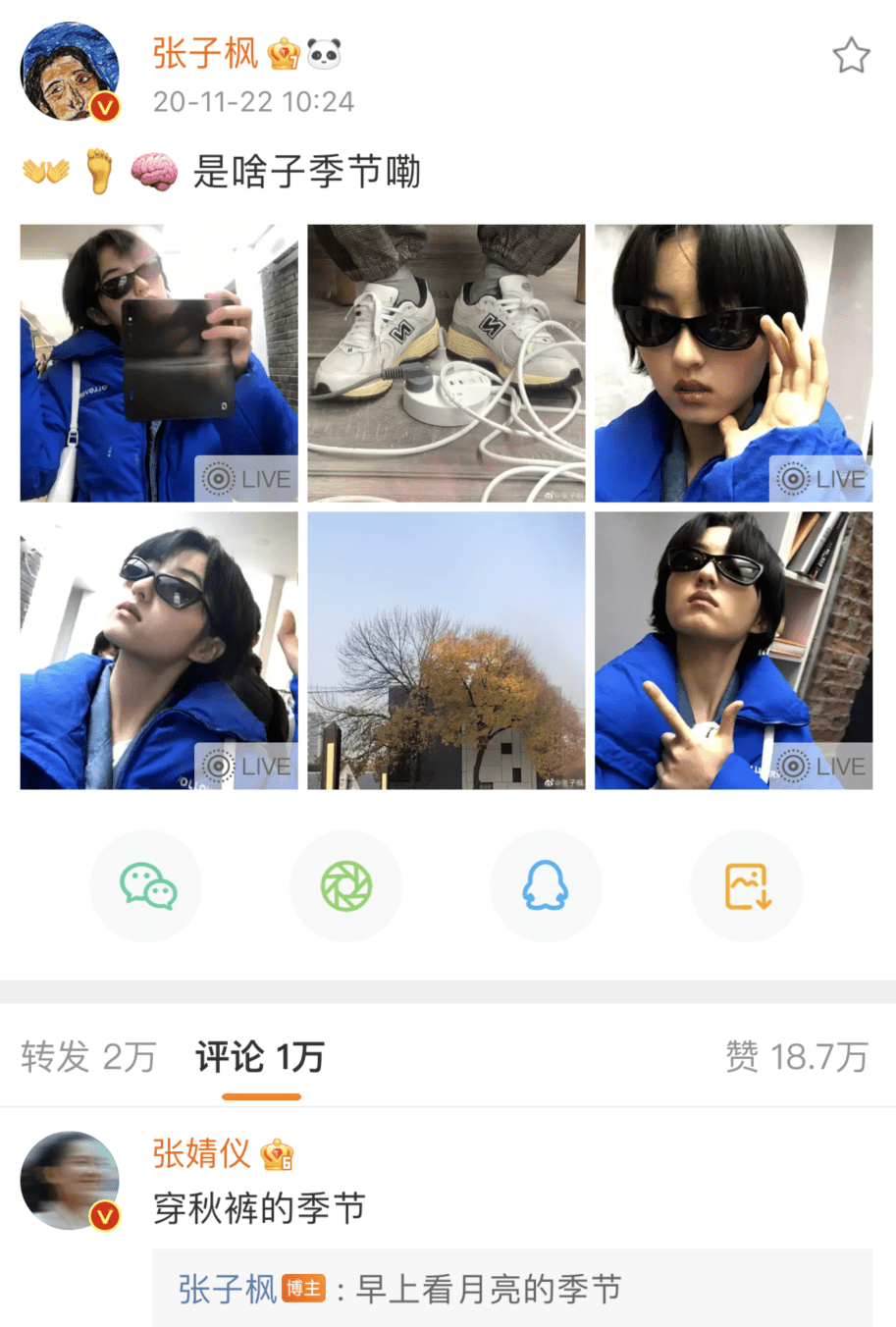Share via the QQ penguin icon
Screen dimensions: 896x1327
tap(546, 886)
